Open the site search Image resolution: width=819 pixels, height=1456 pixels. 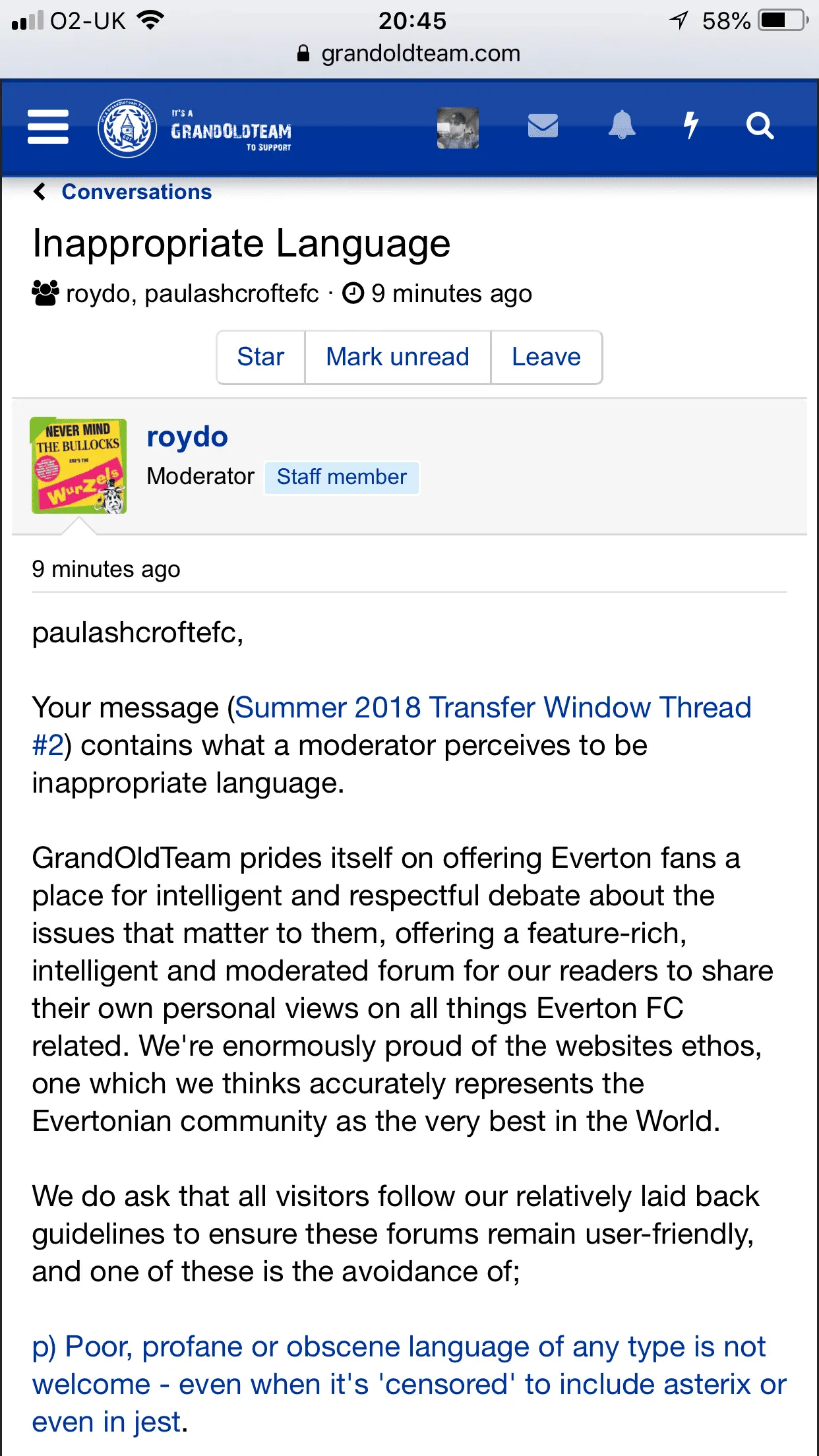pyautogui.click(x=759, y=126)
